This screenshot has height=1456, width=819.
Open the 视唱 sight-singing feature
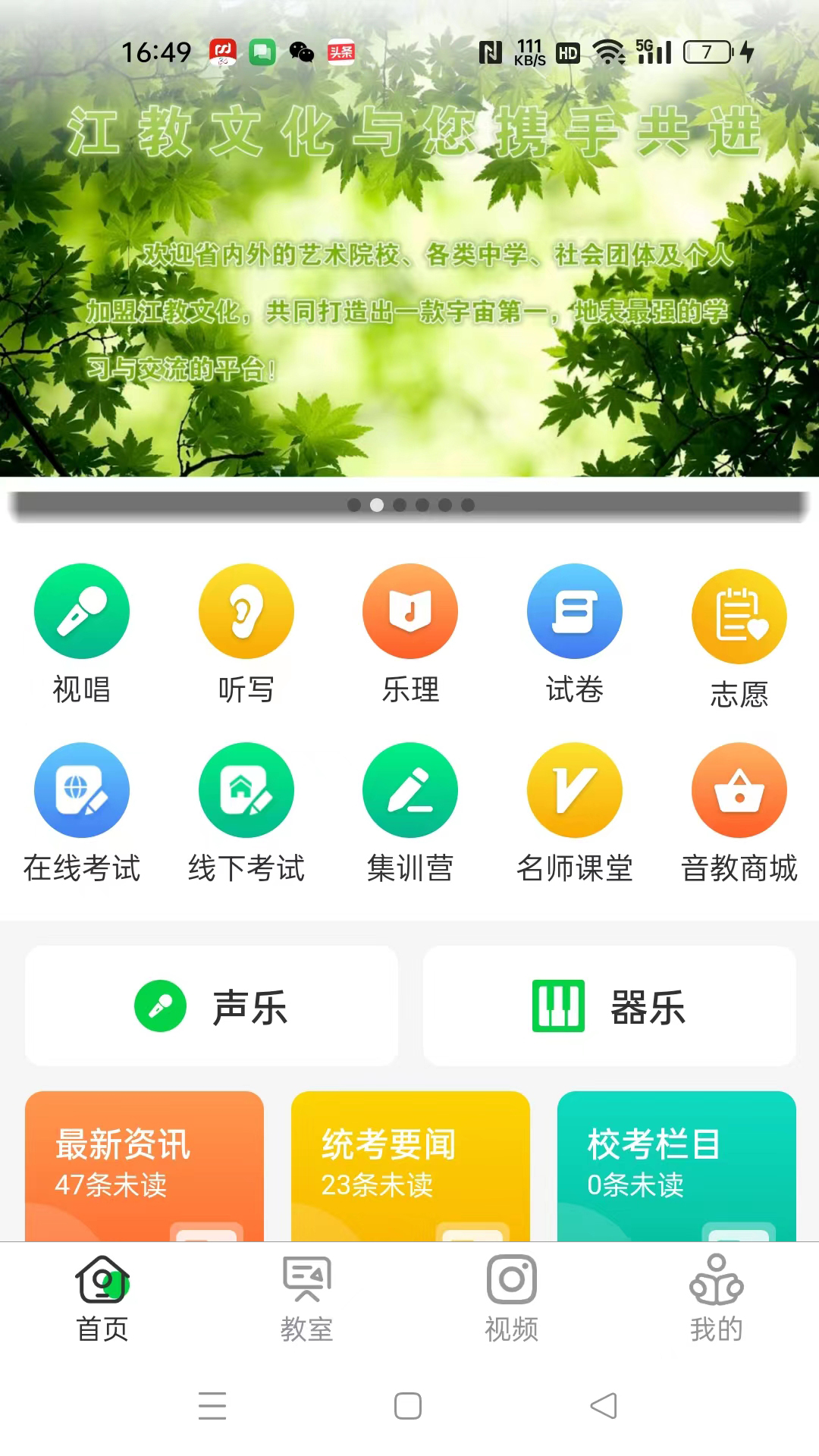[82, 637]
